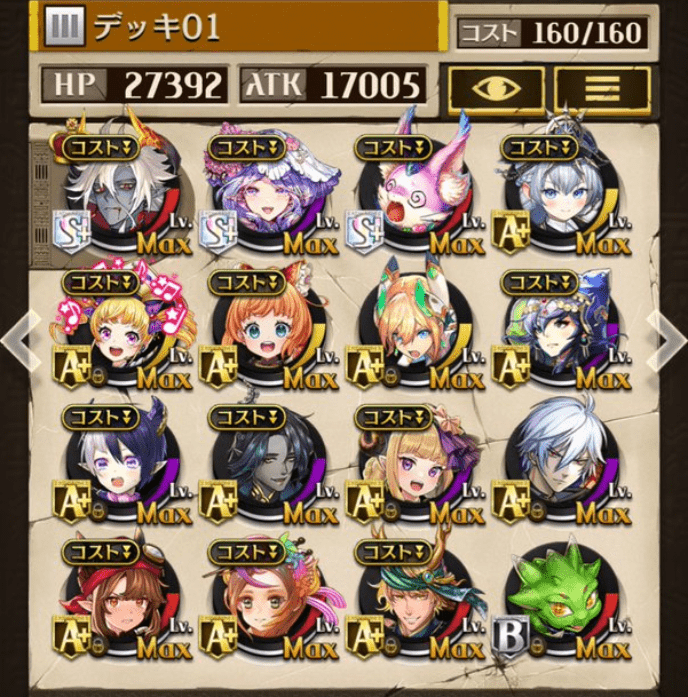Select the blonde character with music notes

(x=118, y=330)
